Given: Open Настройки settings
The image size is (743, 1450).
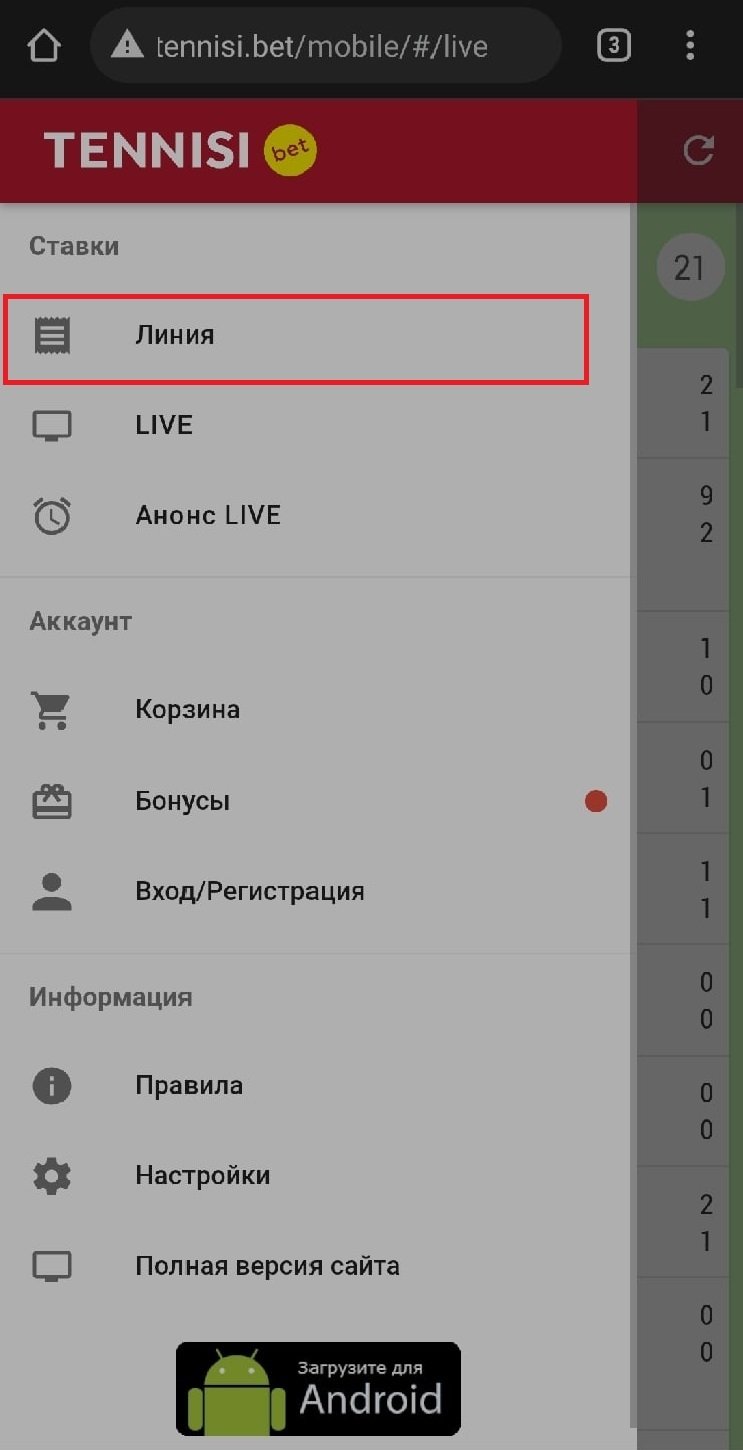Looking at the screenshot, I should pyautogui.click(x=203, y=1175).
